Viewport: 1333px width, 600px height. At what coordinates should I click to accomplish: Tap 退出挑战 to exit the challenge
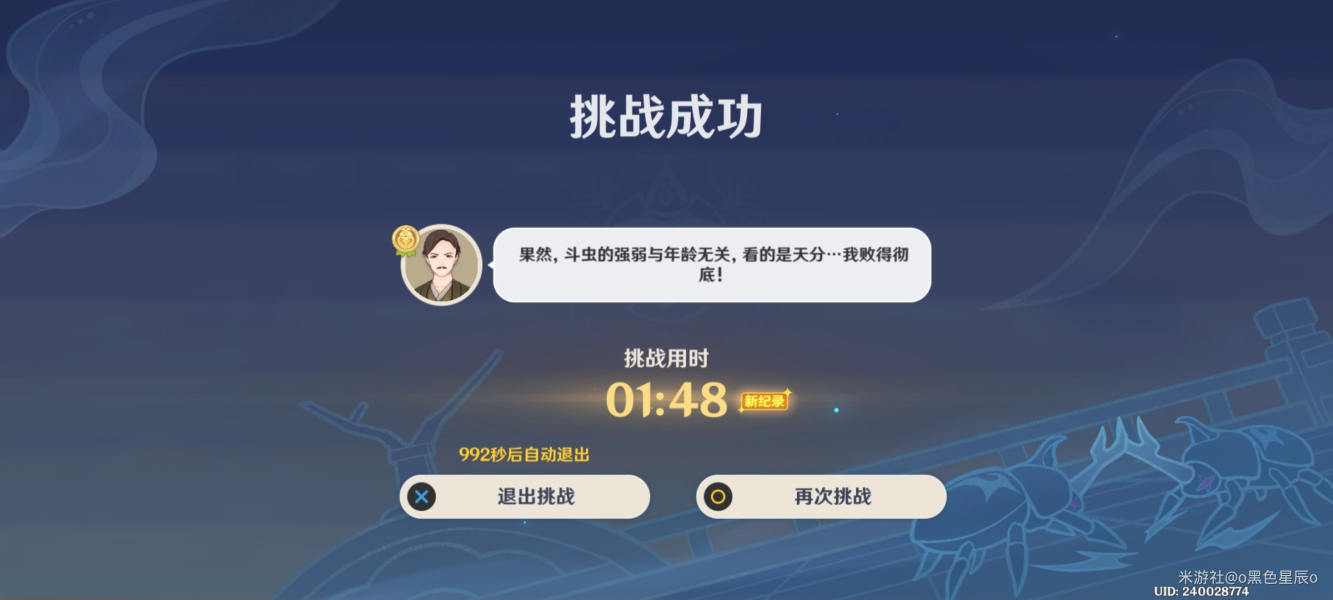tap(525, 496)
